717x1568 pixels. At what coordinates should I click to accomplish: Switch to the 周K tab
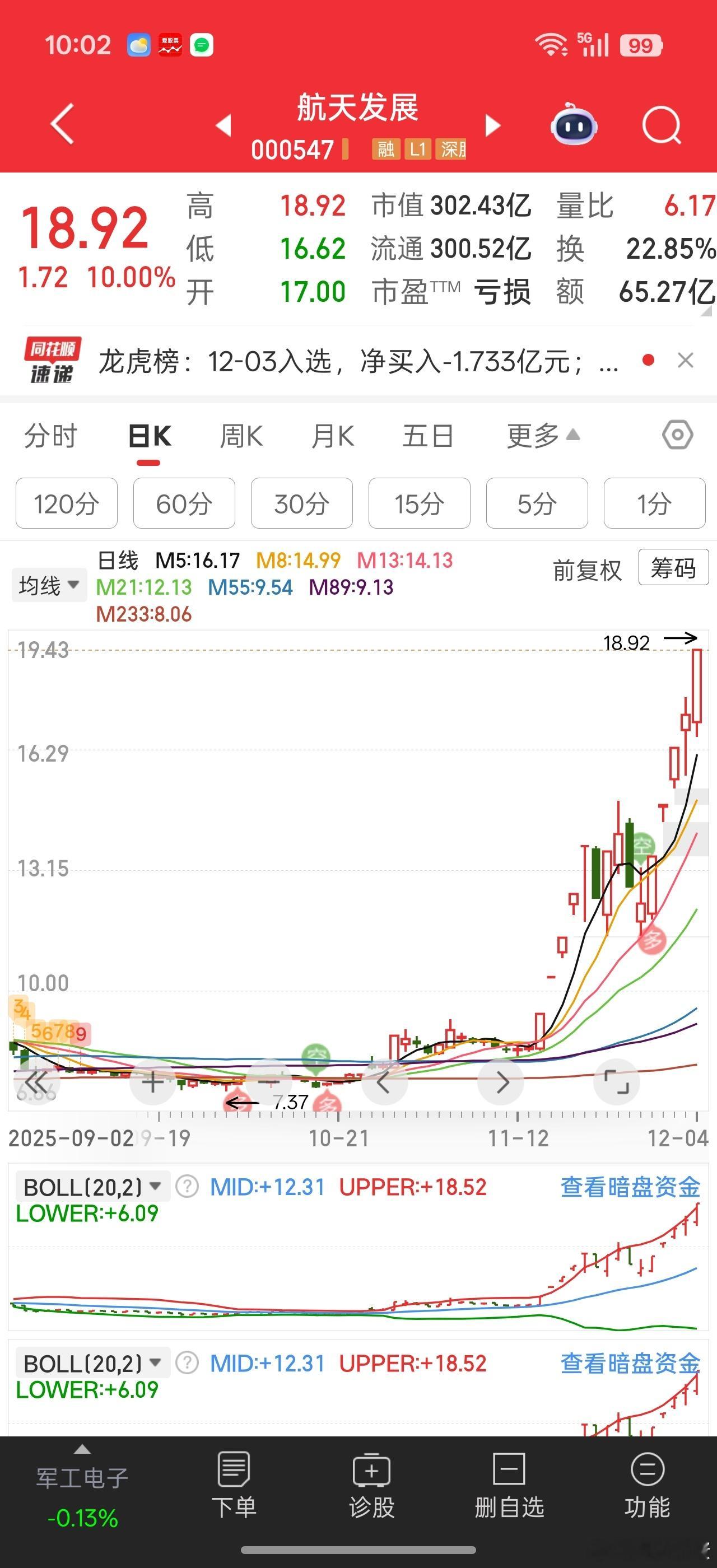click(241, 435)
